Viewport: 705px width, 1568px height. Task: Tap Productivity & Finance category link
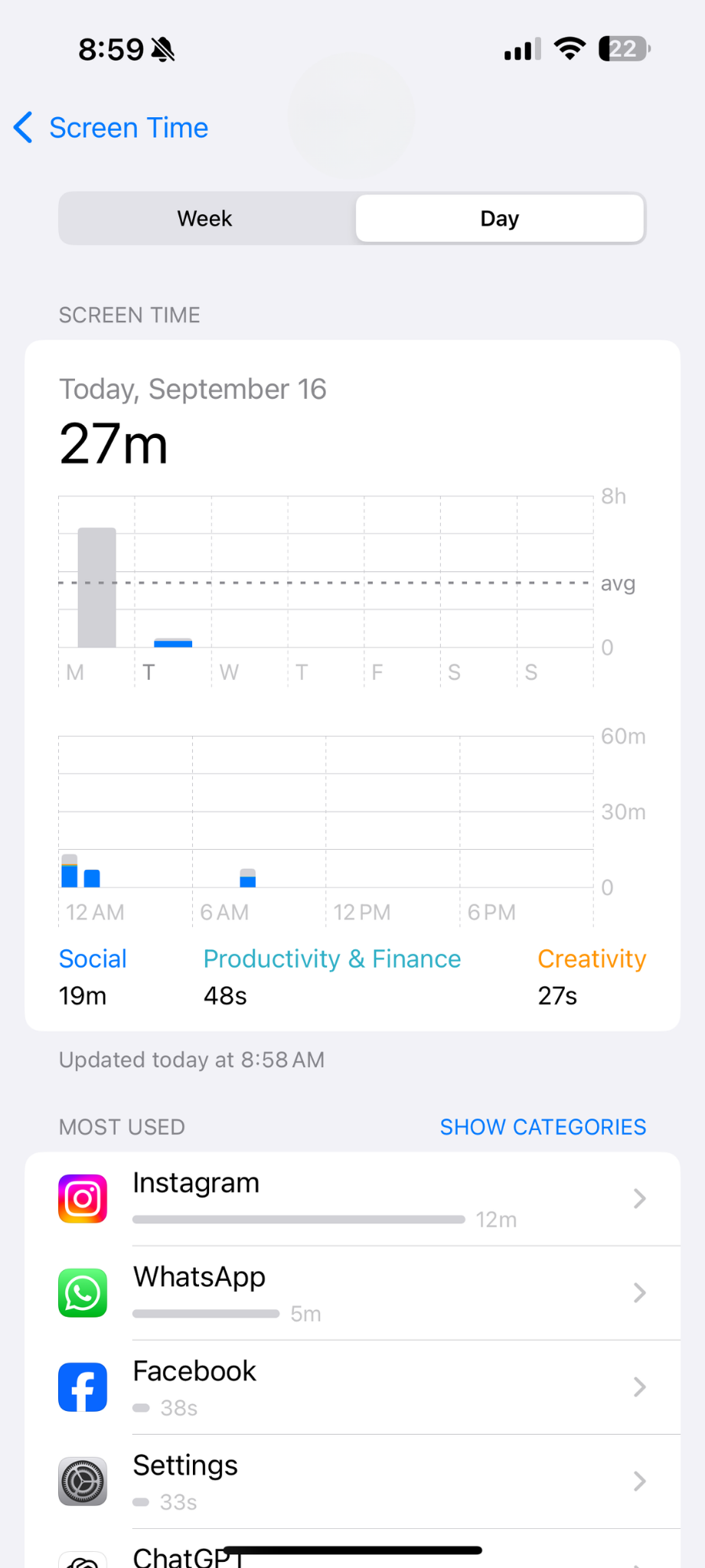click(331, 959)
